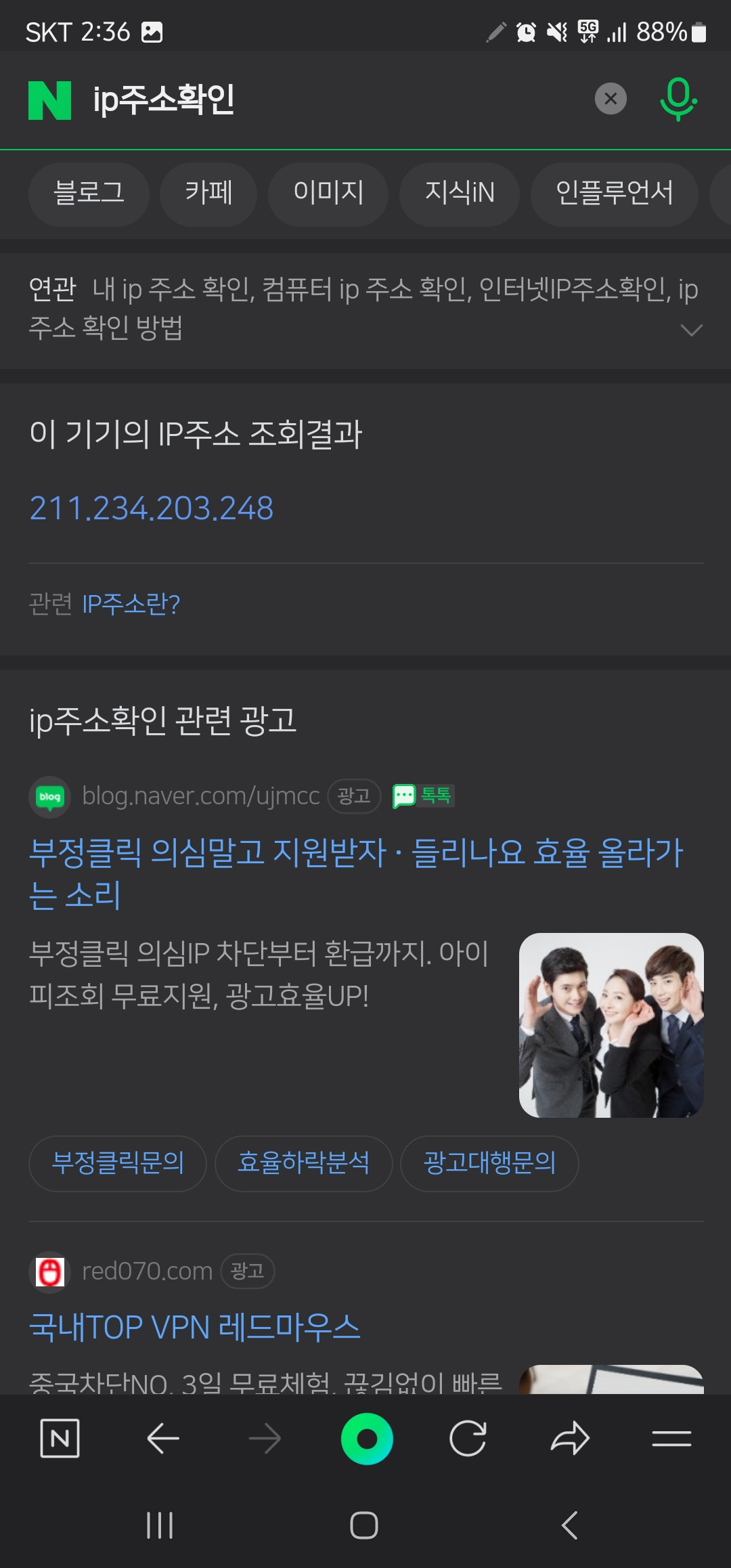
Task: Clear the search query text
Action: coord(611,99)
